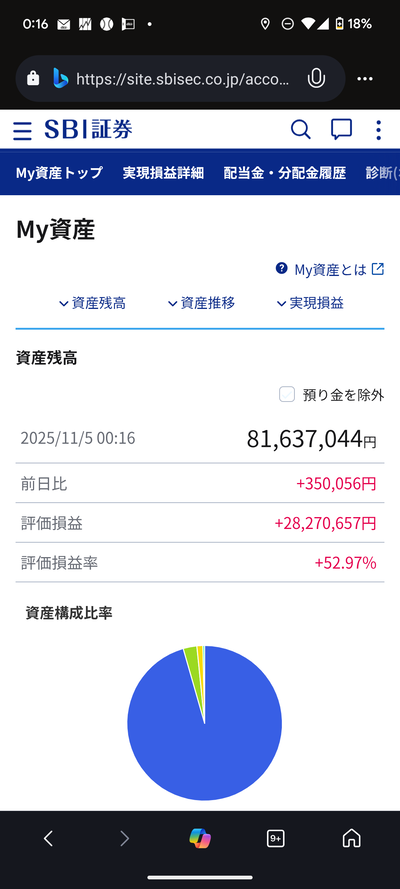
Task: Go to browser home page
Action: pyautogui.click(x=352, y=838)
